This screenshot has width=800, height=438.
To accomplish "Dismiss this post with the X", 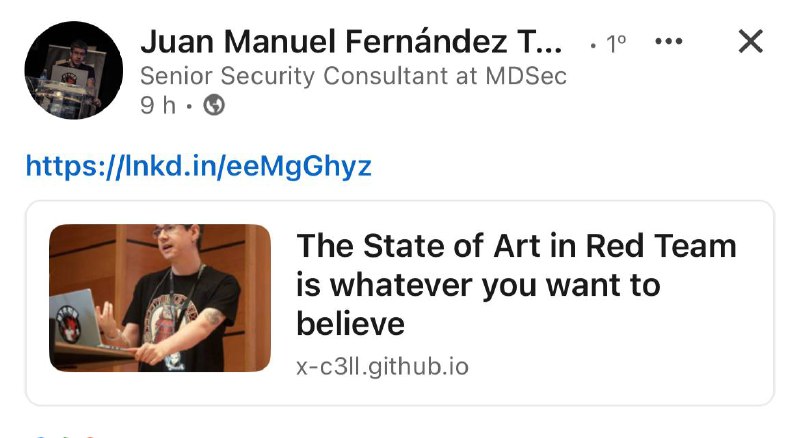I will tap(750, 41).
